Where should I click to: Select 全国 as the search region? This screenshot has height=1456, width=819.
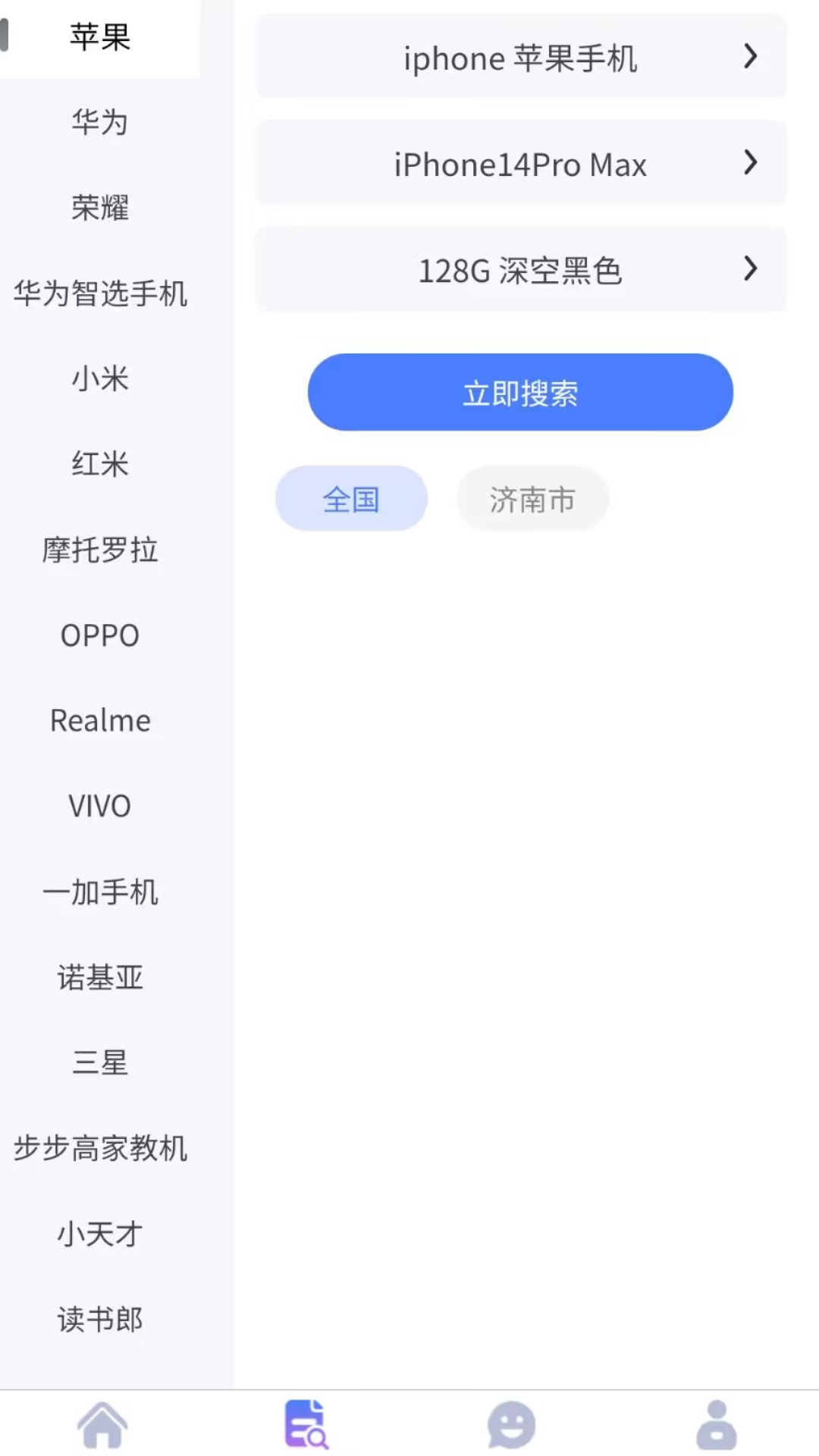point(351,498)
